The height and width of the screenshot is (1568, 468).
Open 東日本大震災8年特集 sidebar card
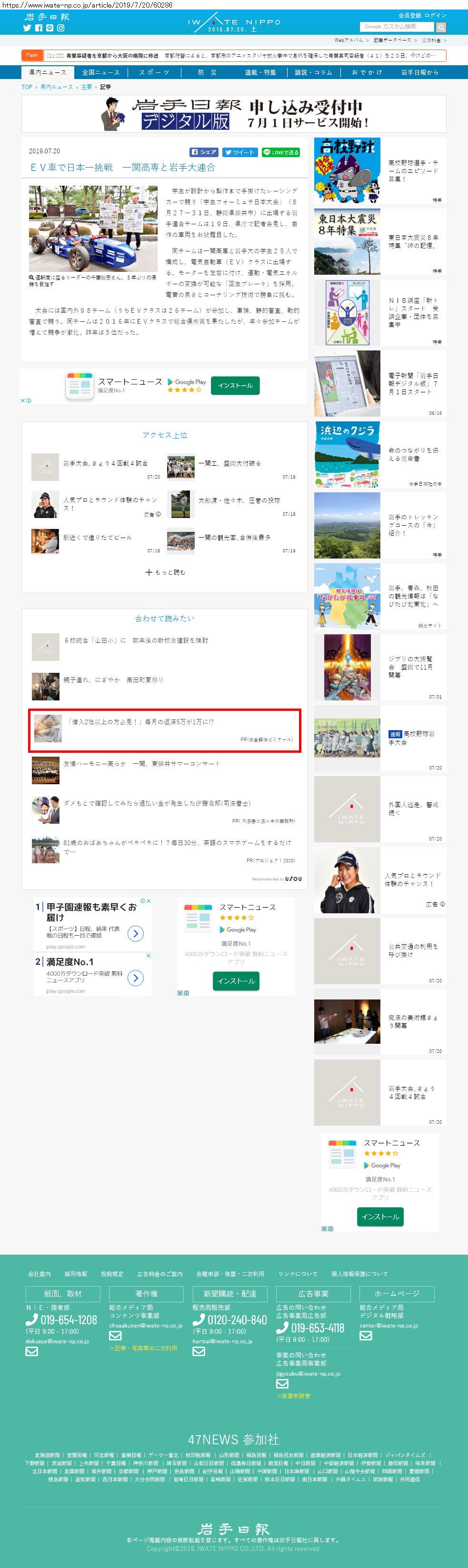click(380, 242)
